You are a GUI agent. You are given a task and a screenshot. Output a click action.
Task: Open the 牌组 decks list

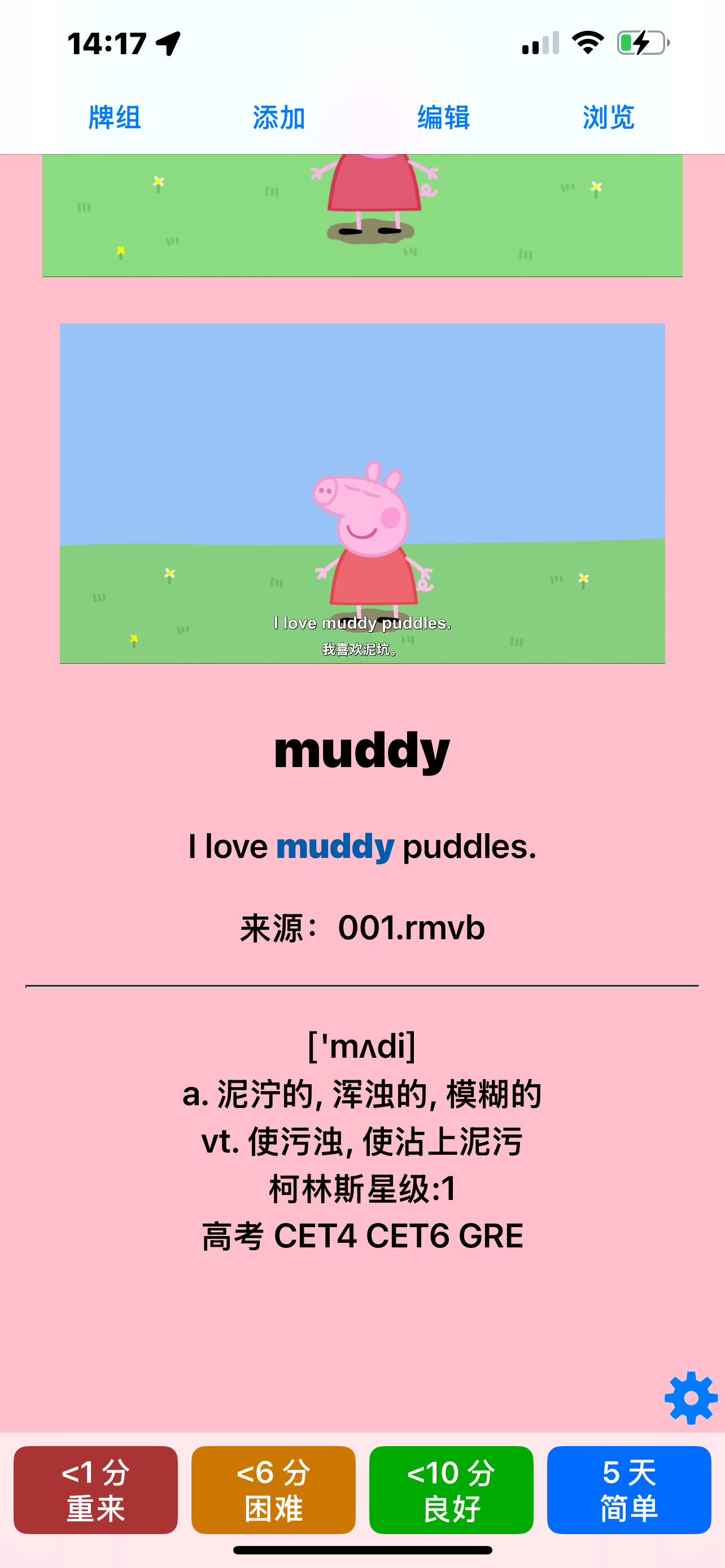(115, 117)
